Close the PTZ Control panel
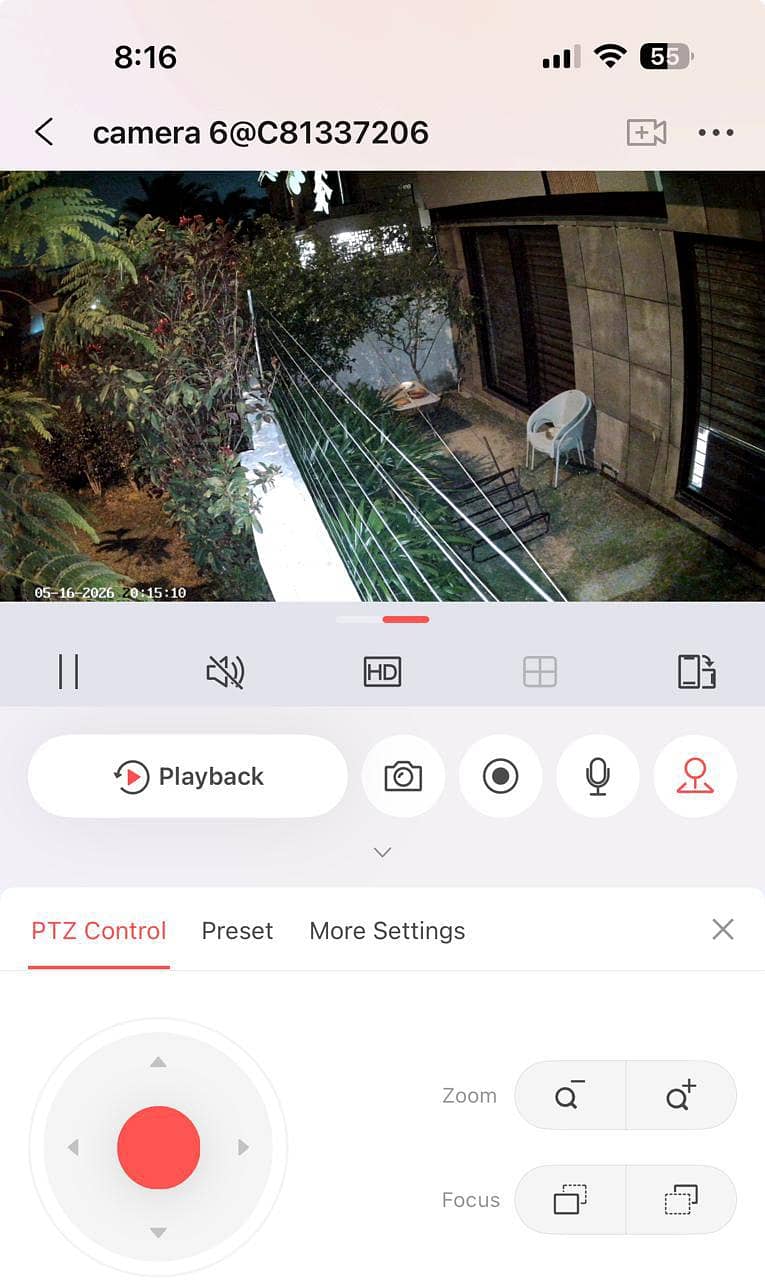765x1280 pixels. point(723,929)
